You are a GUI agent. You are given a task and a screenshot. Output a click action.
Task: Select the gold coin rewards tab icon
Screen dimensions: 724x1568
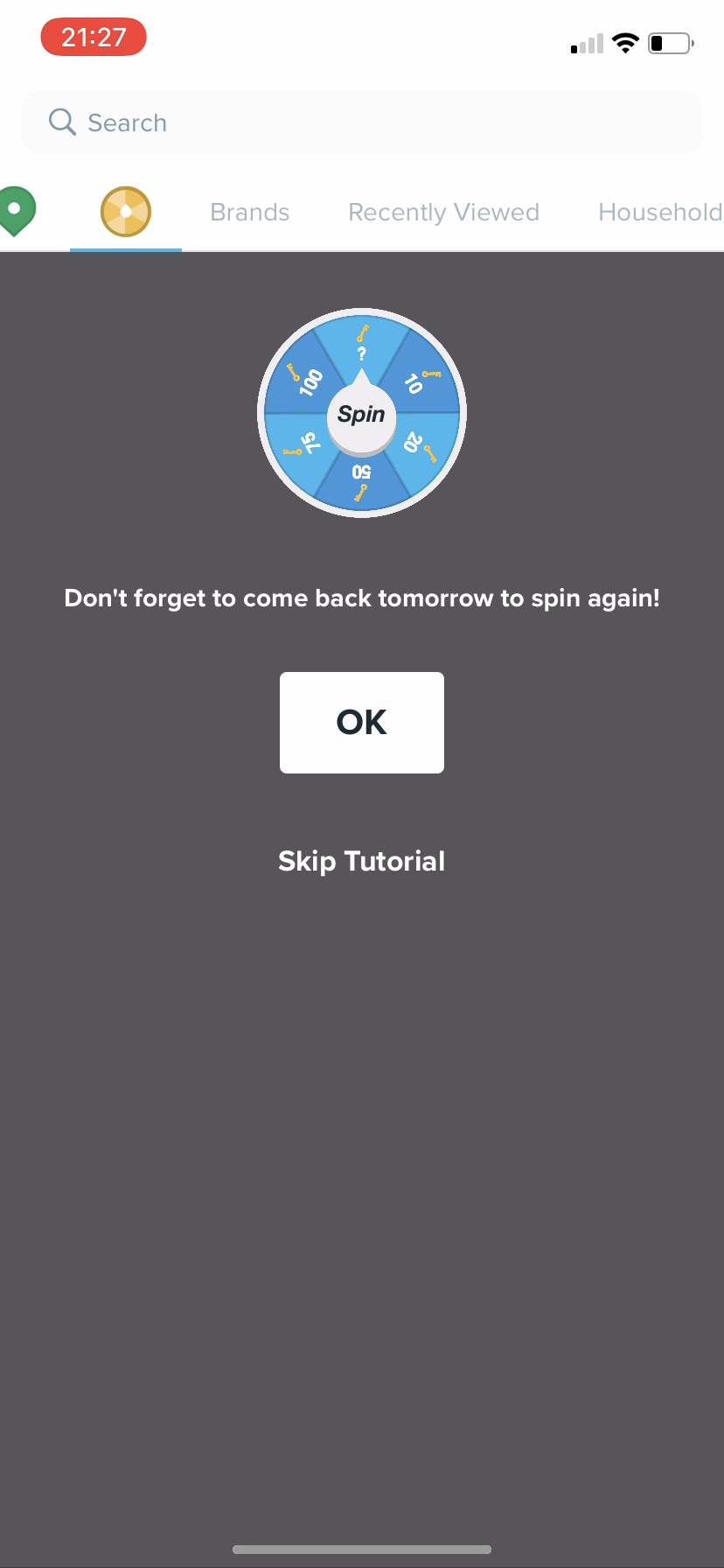coord(125,212)
